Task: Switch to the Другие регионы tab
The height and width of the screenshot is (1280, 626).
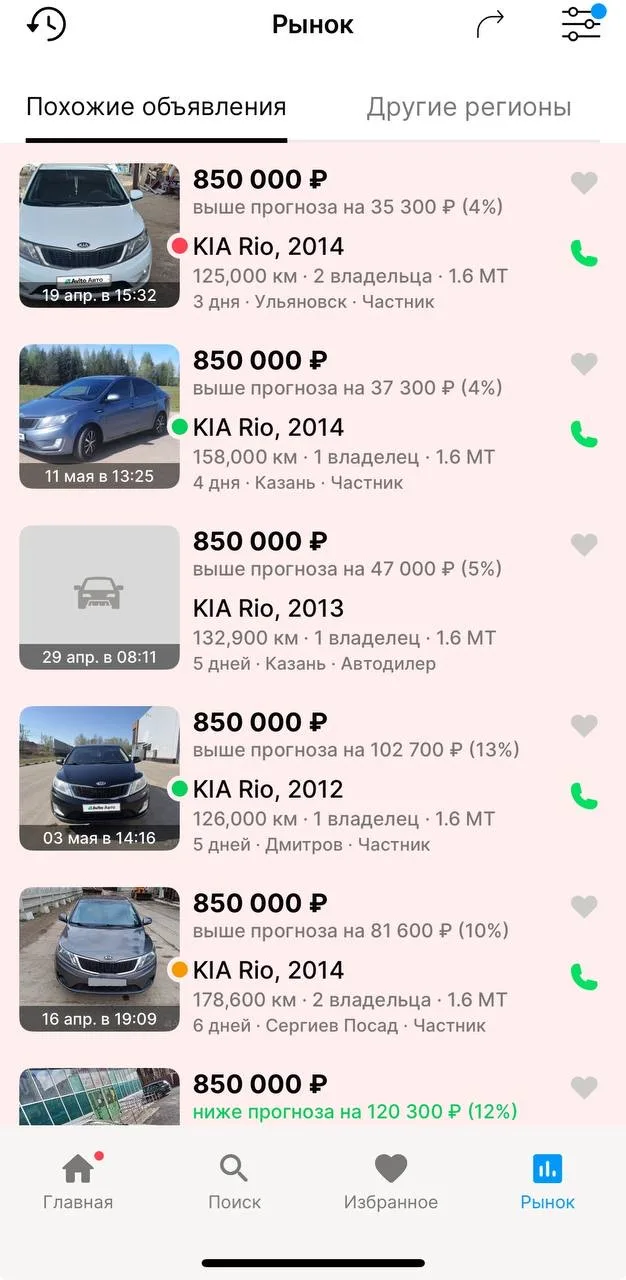Action: pos(469,107)
